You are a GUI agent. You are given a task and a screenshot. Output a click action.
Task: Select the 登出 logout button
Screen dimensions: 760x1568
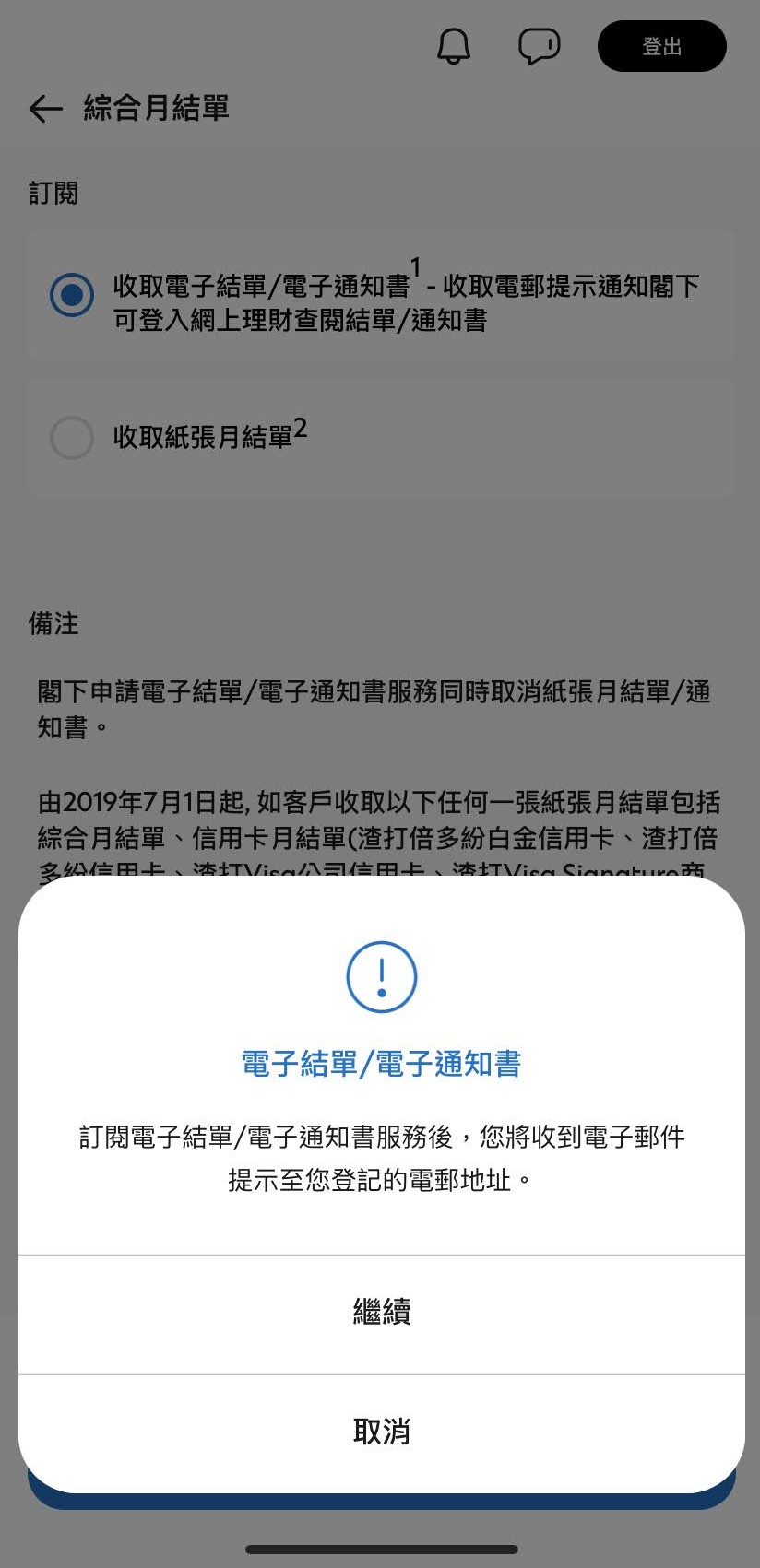[x=661, y=45]
